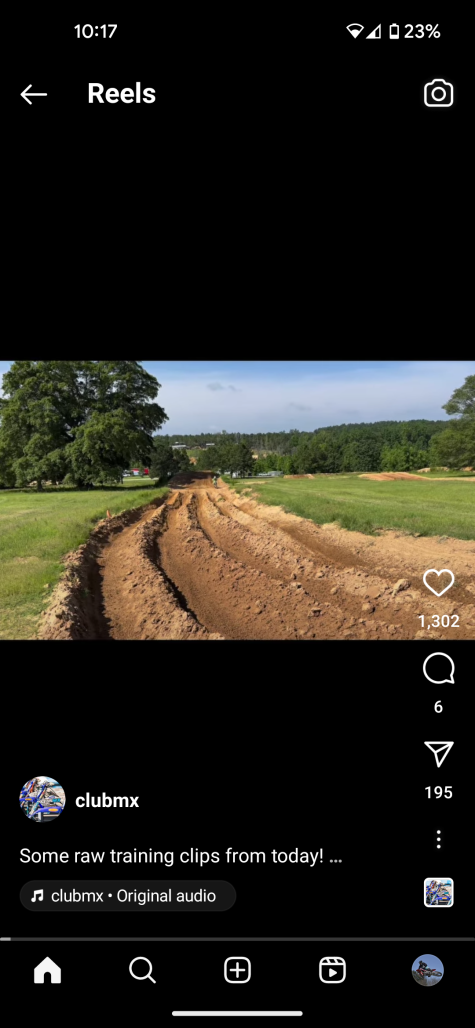
Task: Create a new post with plus tab
Action: point(237,970)
